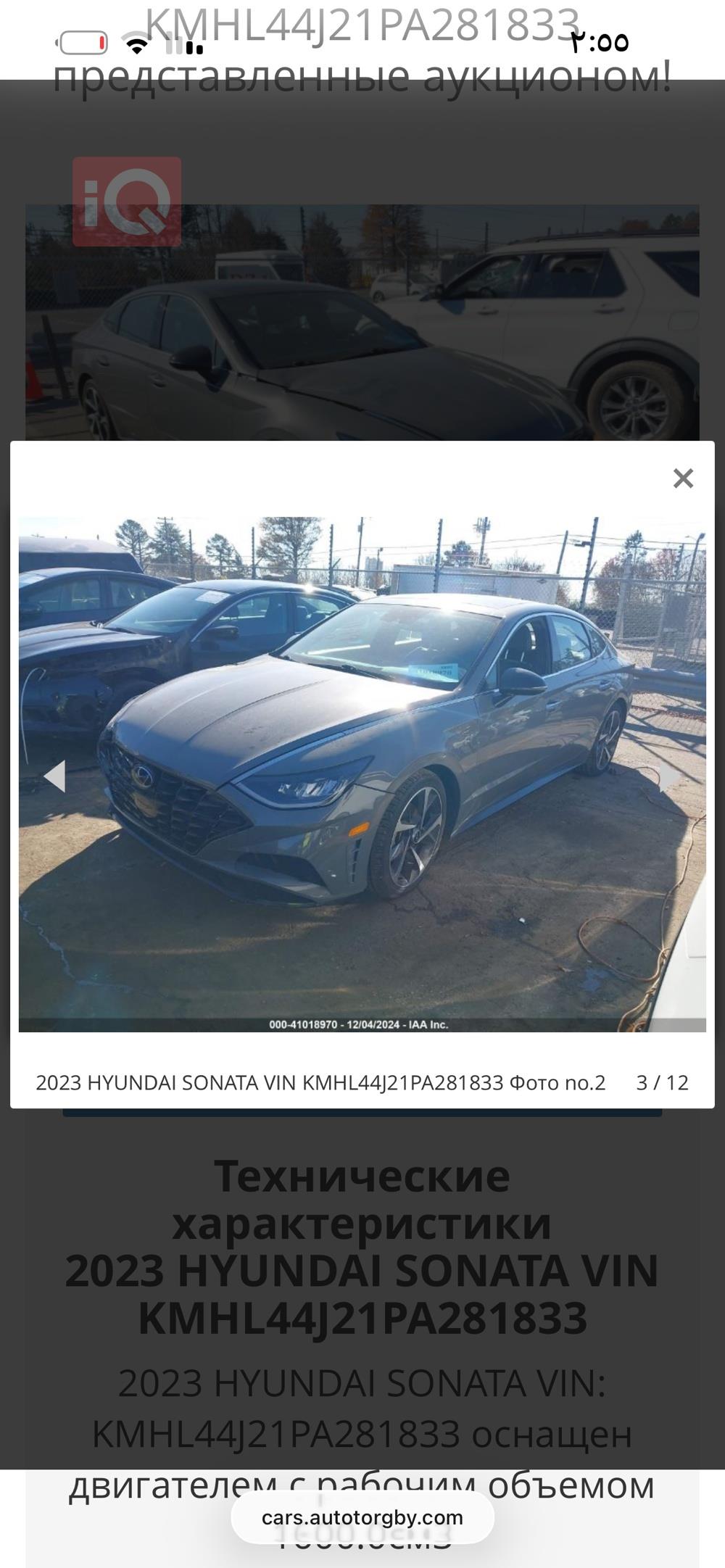Go to the next Sonata photo
This screenshot has height=1568, width=725.
(x=670, y=776)
